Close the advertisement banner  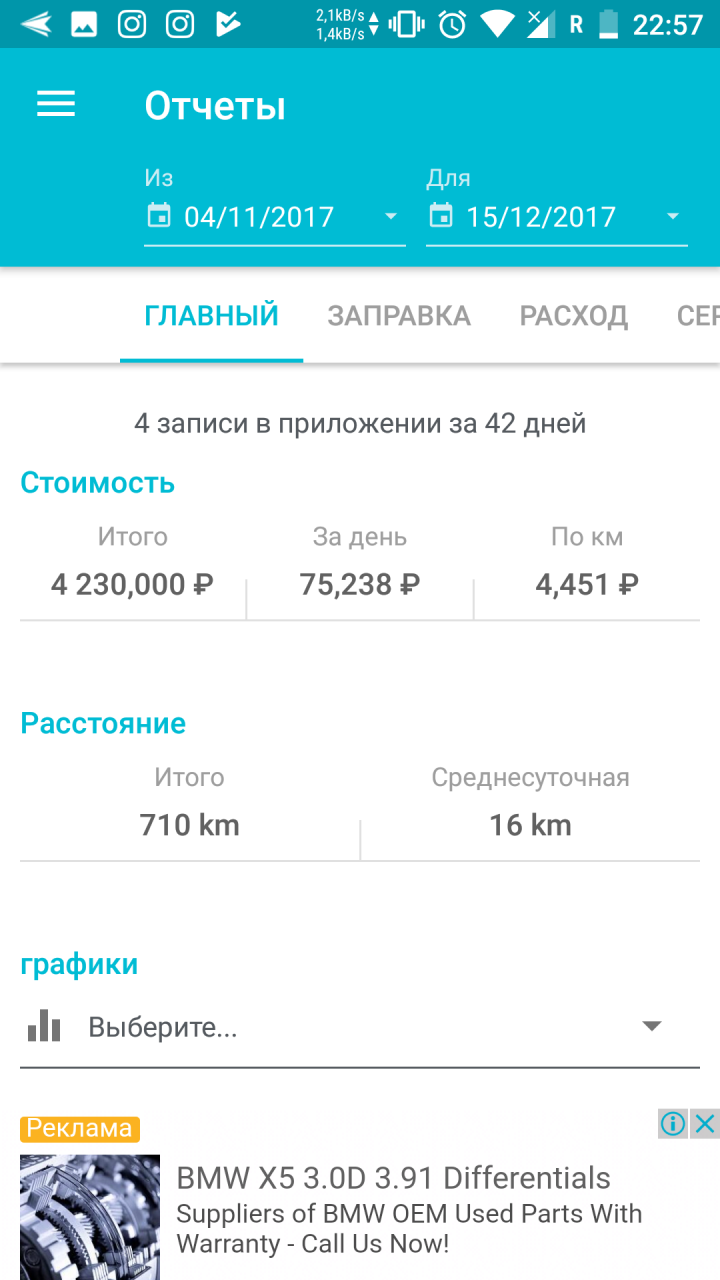[x=705, y=1123]
